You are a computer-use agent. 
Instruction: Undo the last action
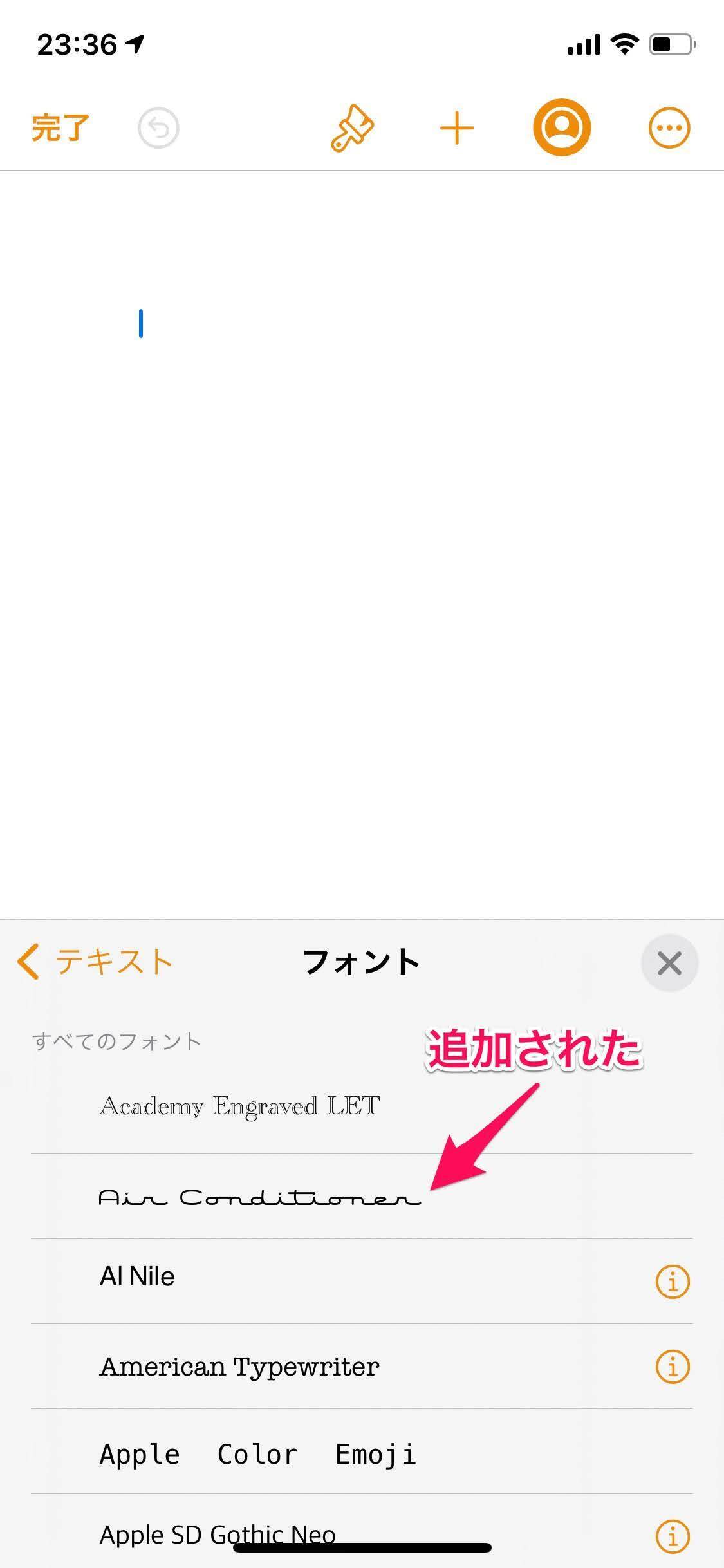click(158, 128)
